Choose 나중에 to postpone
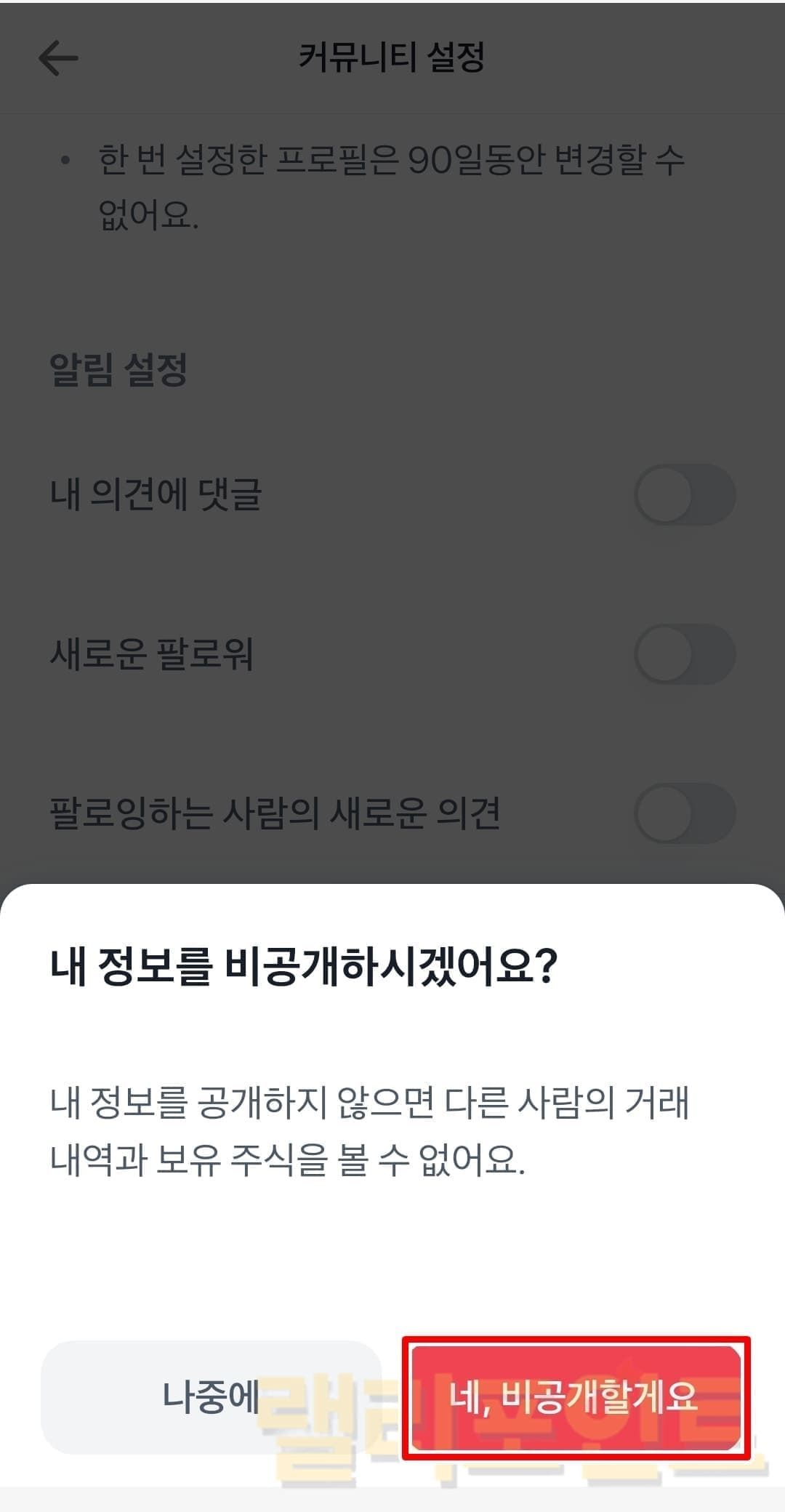Image resolution: width=785 pixels, height=1512 pixels. (211, 1397)
